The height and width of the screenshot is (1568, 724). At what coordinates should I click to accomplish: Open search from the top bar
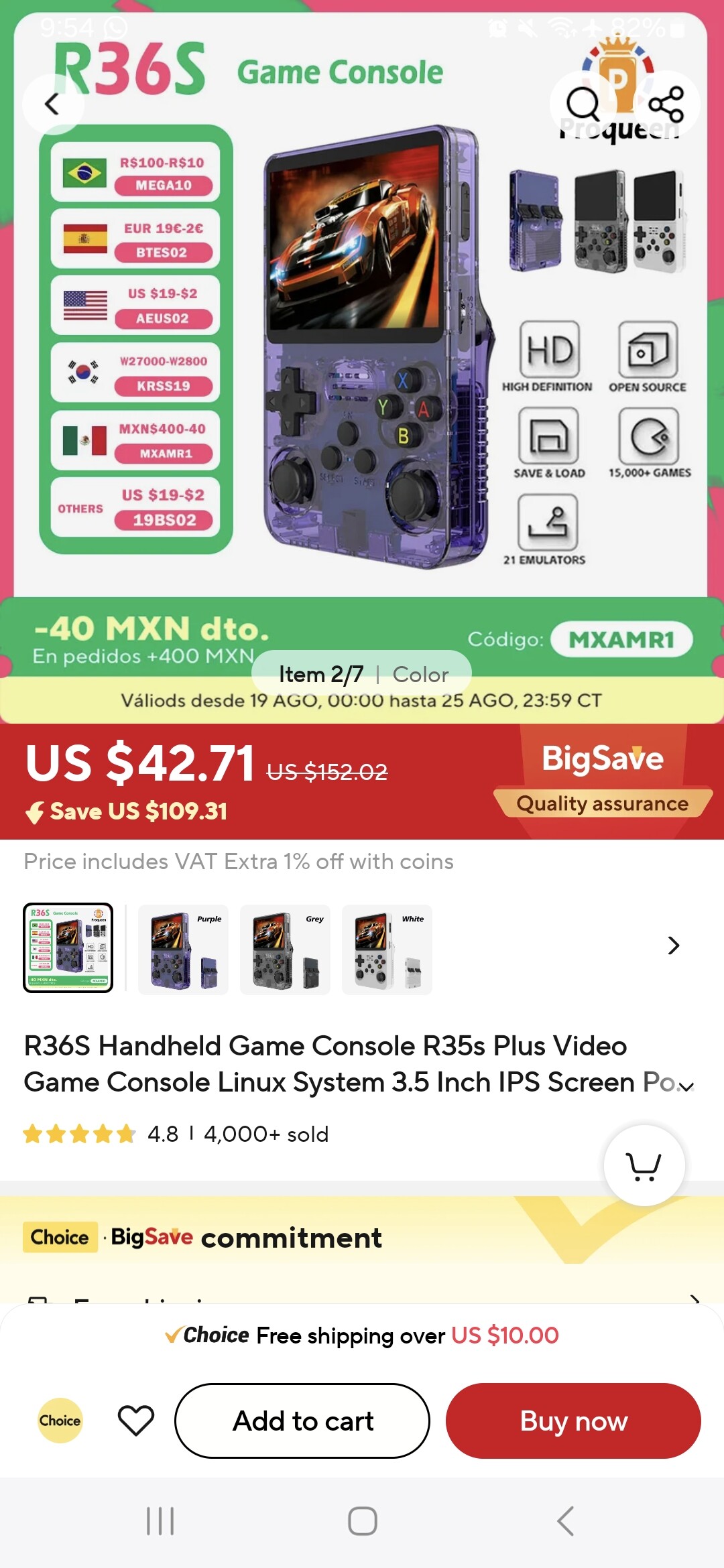click(x=583, y=105)
